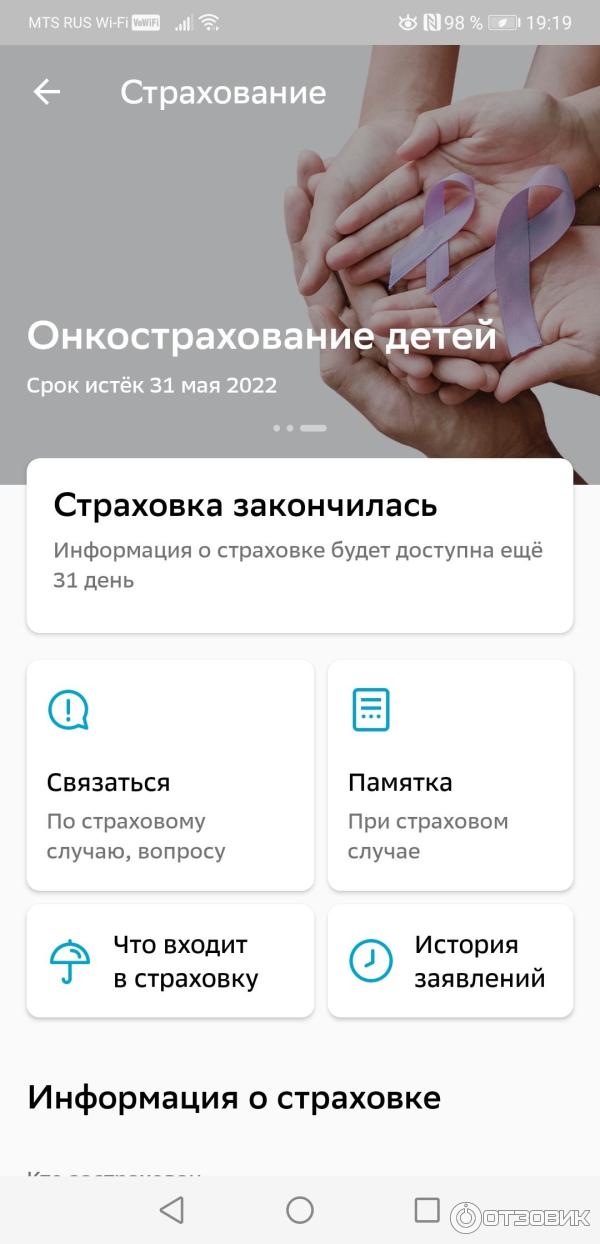The height and width of the screenshot is (1244, 600).
Task: Open the Связаться card
Action: point(170,775)
